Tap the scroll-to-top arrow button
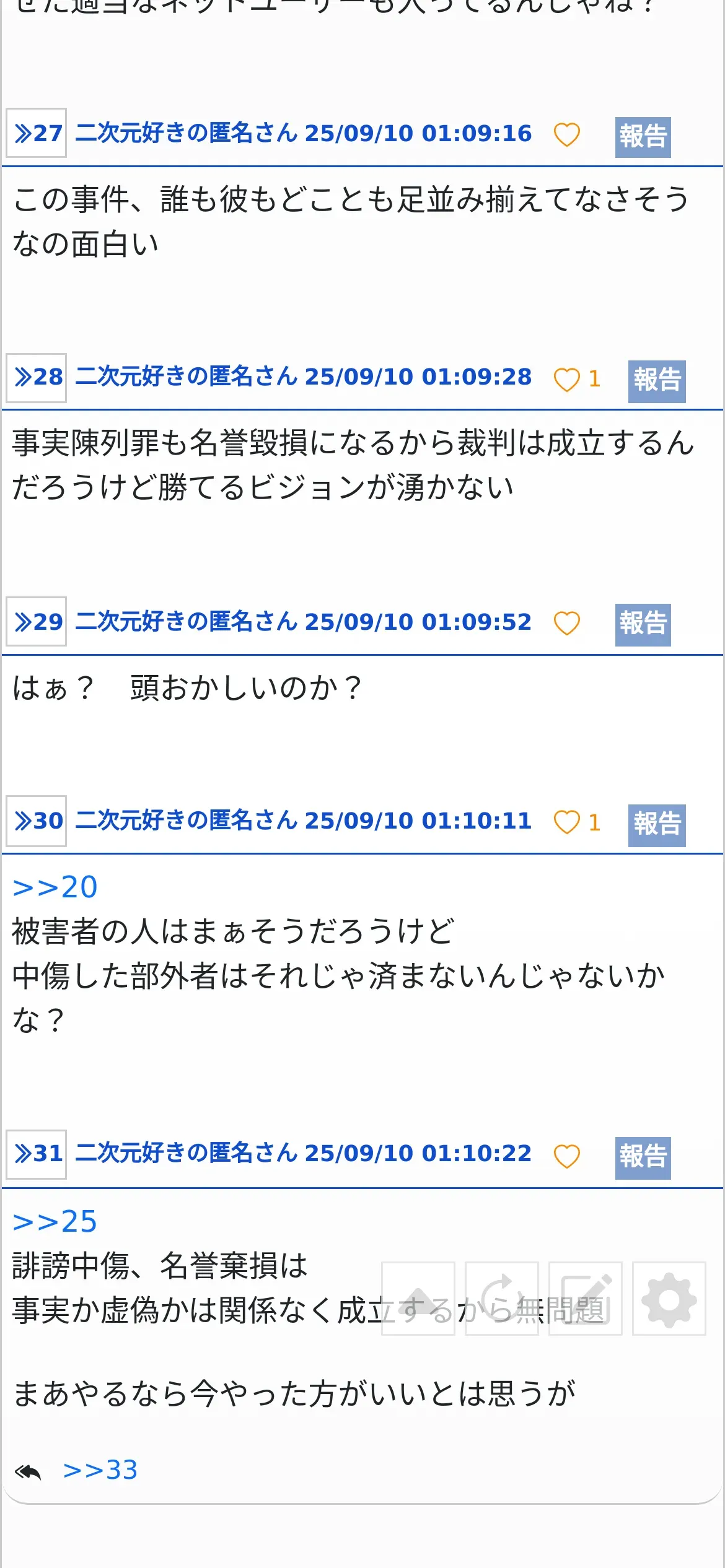Screen dimensions: 725x1568 point(418,1299)
